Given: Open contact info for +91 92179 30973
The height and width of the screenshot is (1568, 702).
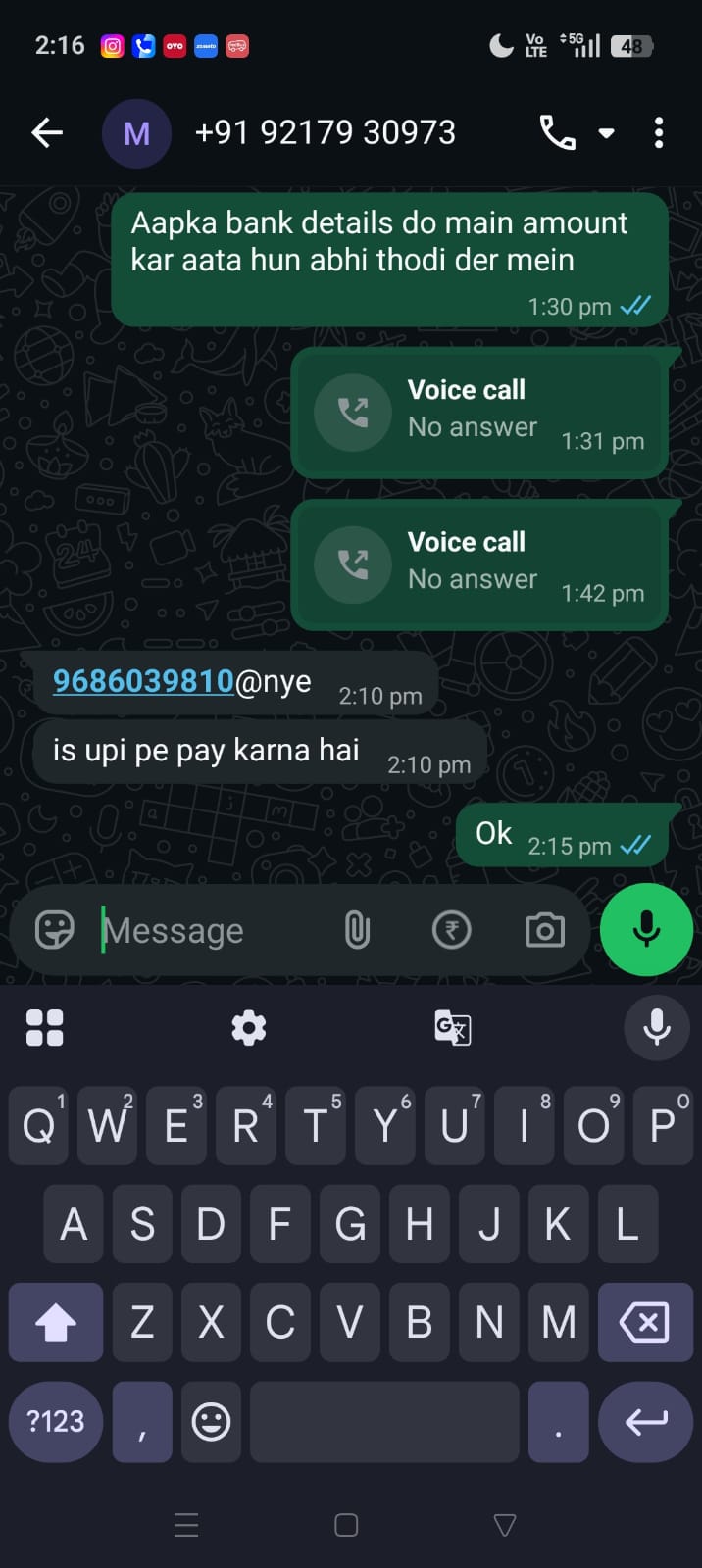Looking at the screenshot, I should click(324, 132).
